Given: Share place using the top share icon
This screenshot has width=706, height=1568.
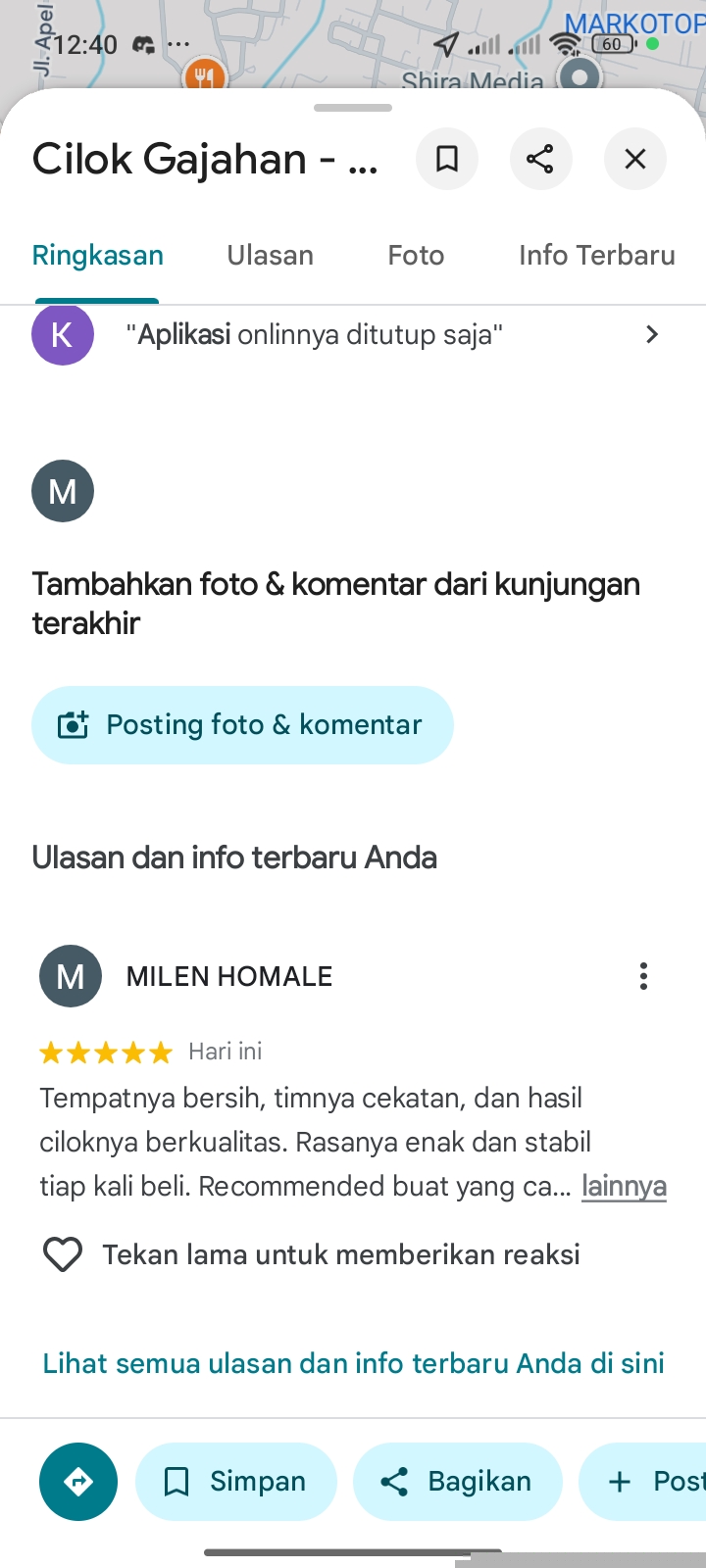Looking at the screenshot, I should pyautogui.click(x=540, y=159).
